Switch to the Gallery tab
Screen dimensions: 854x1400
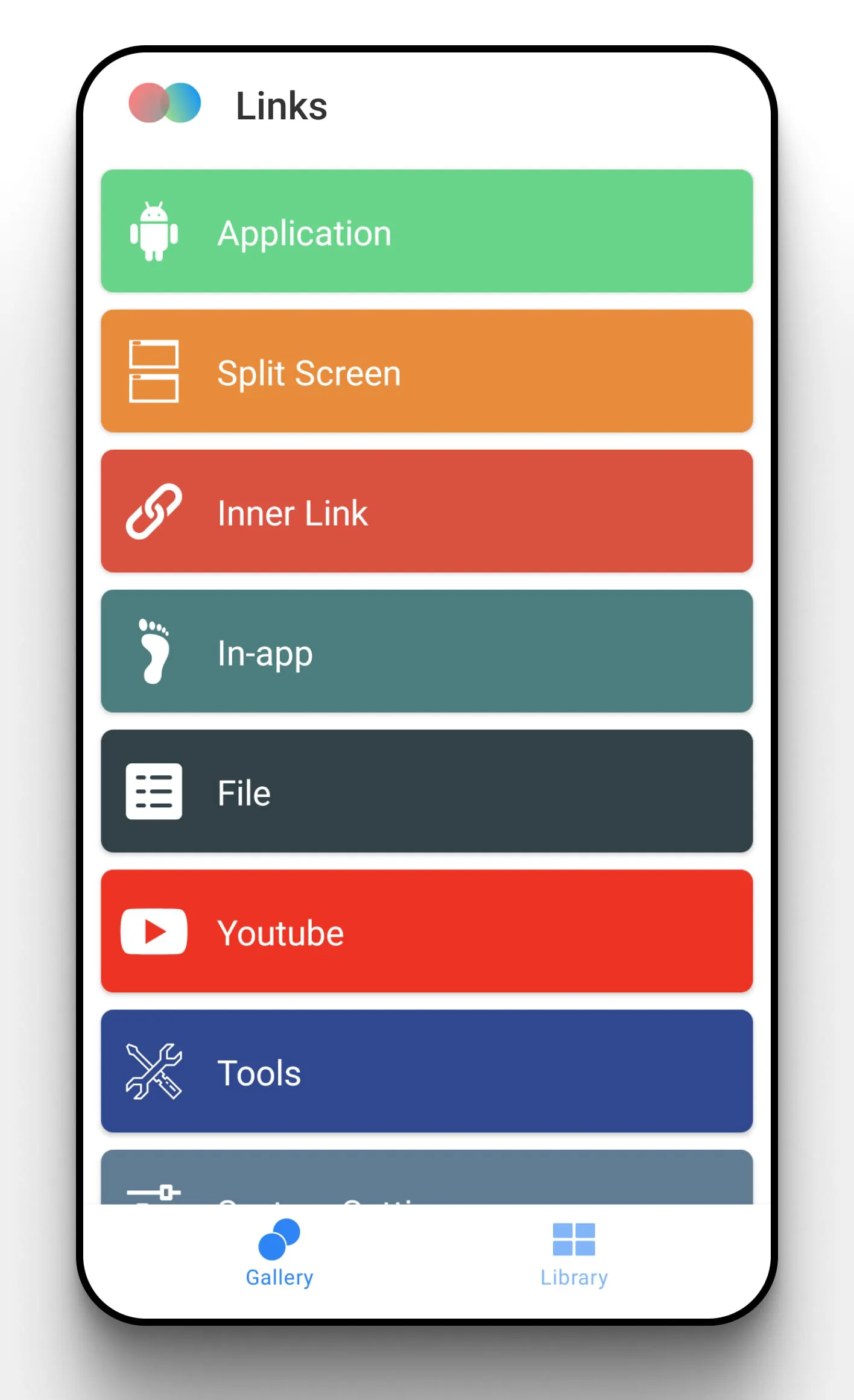point(279,1253)
